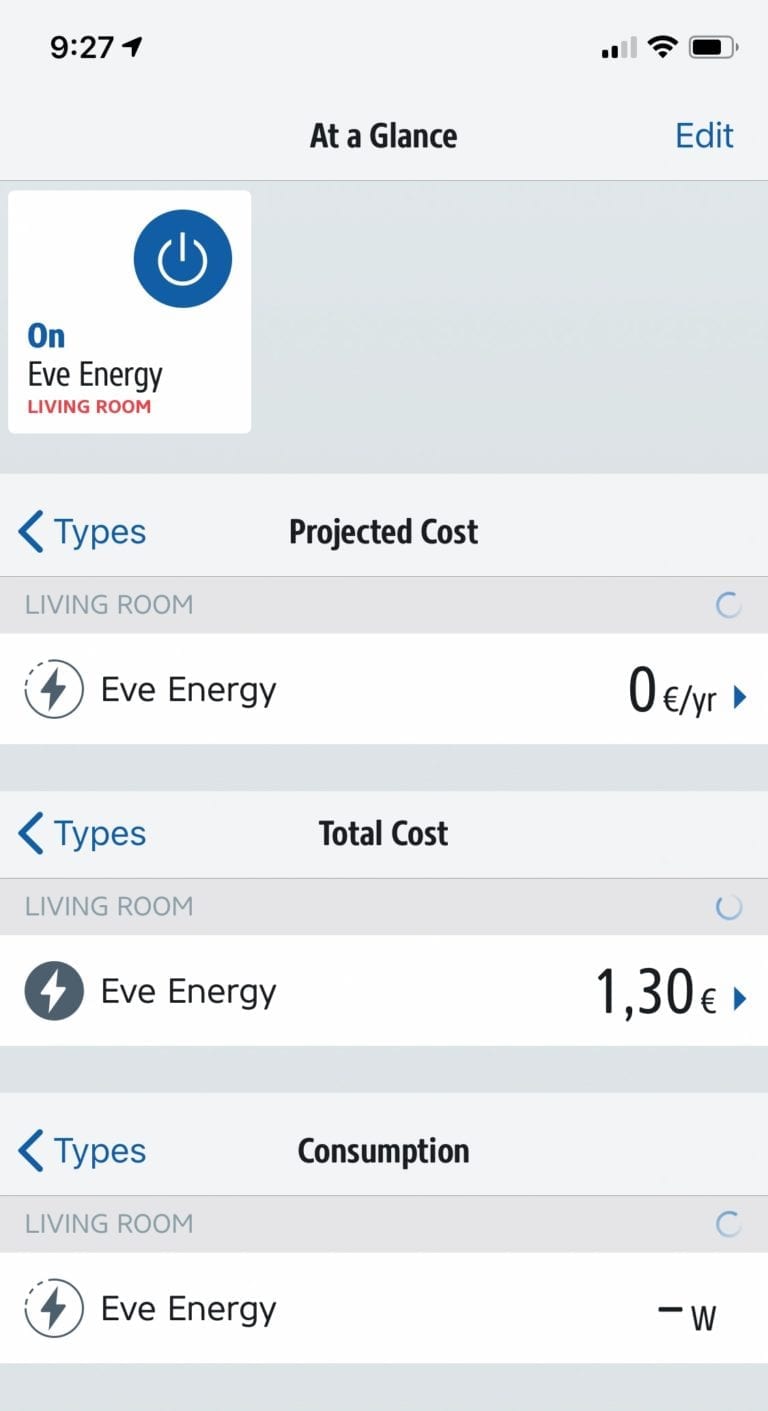The image size is (768, 1411).
Task: Tap the Eve Energy icon in Projected Cost
Action: 51,689
